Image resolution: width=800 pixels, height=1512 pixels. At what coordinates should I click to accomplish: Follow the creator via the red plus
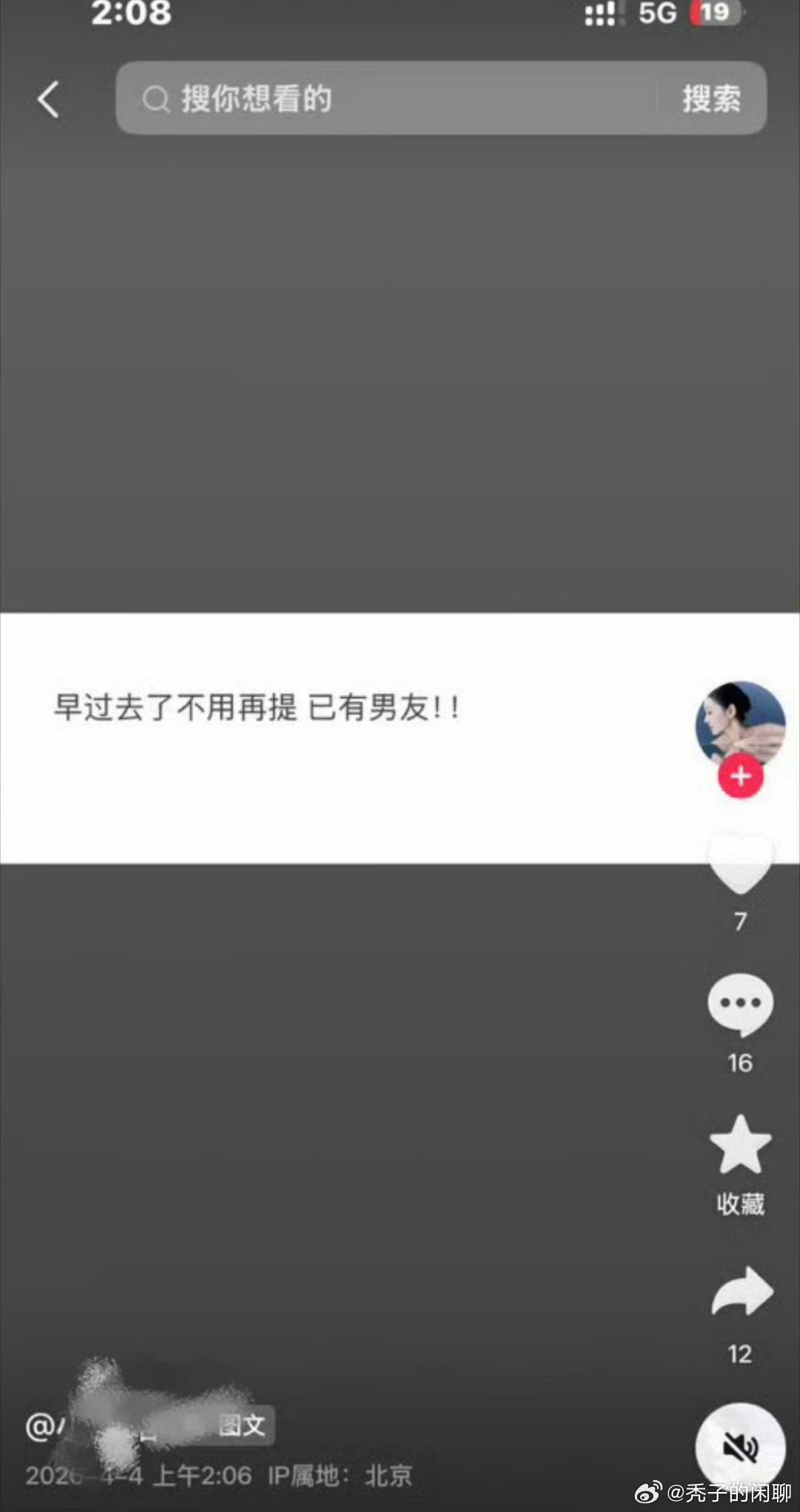(739, 776)
